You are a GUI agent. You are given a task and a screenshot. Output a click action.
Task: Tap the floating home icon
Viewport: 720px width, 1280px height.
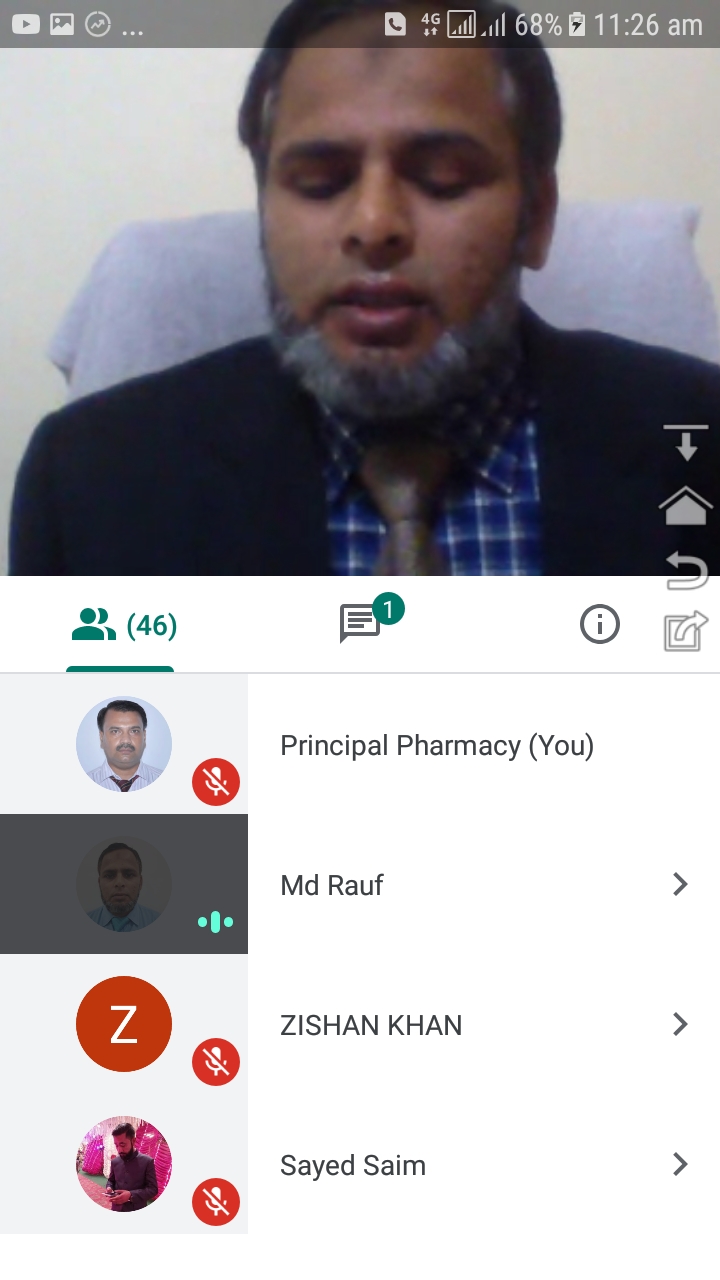click(685, 504)
